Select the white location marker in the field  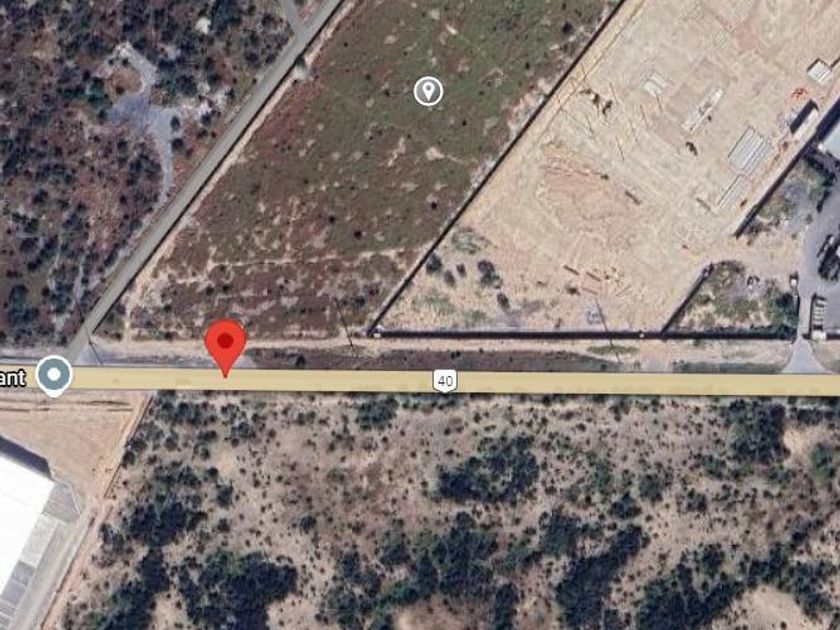(428, 91)
